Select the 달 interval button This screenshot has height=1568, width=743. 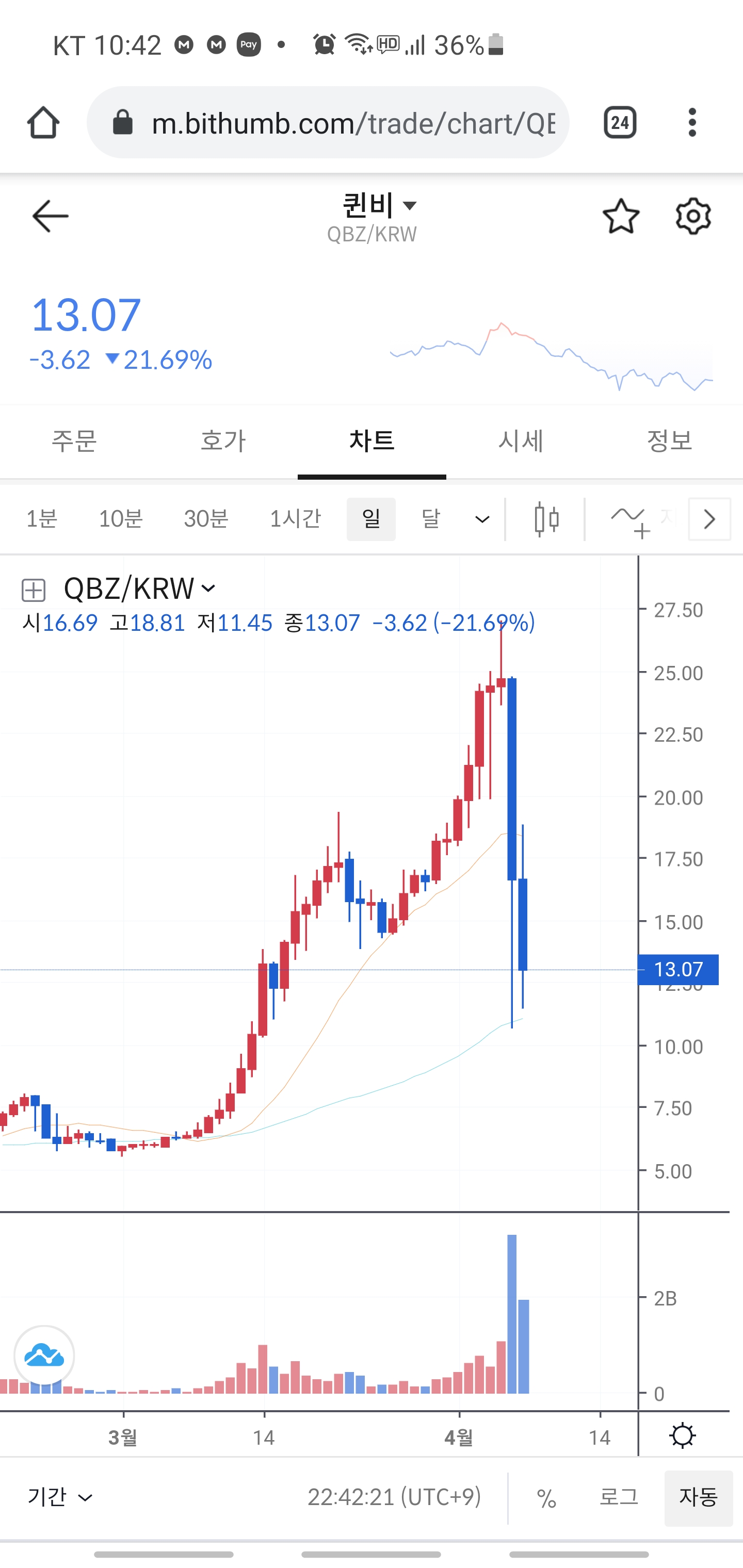(x=431, y=519)
